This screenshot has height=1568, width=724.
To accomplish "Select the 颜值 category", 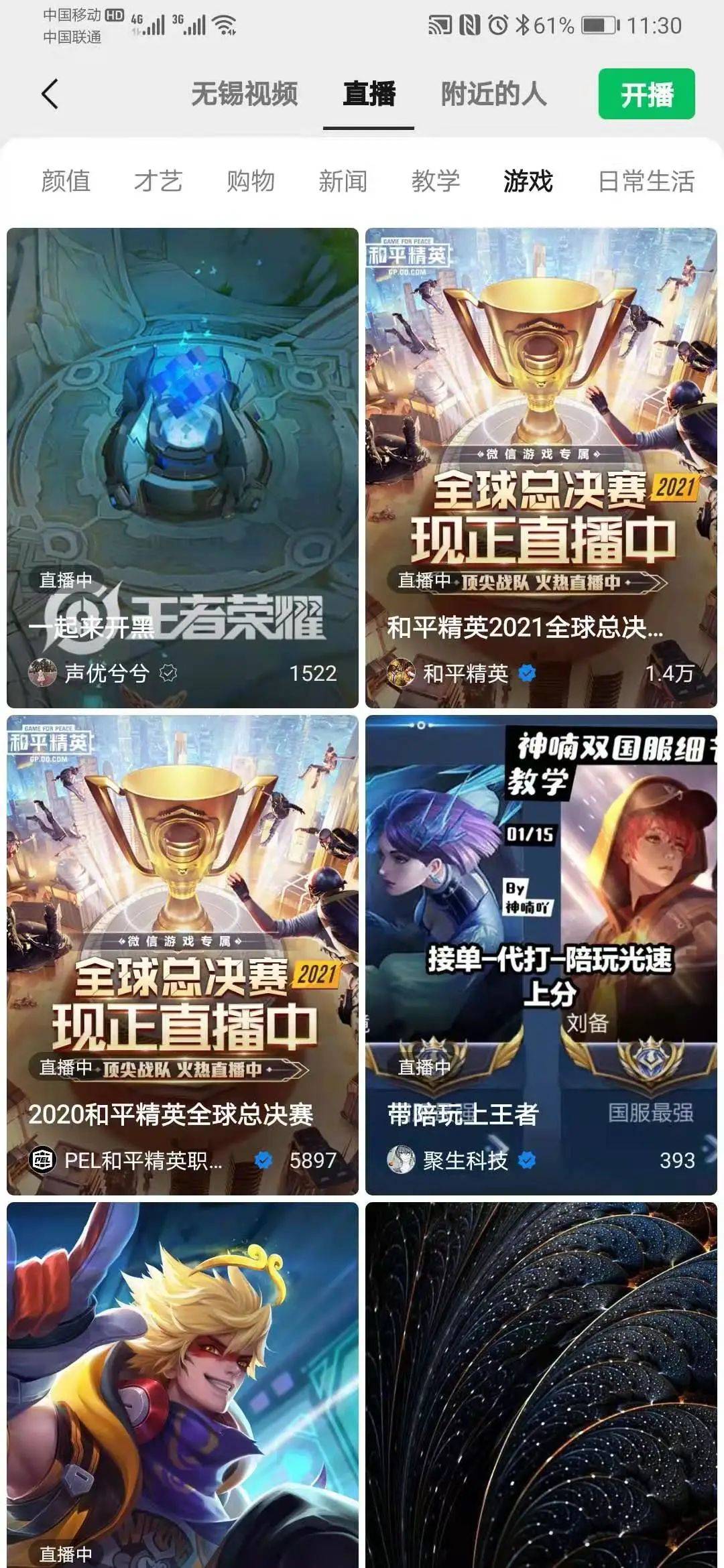I will click(x=66, y=181).
